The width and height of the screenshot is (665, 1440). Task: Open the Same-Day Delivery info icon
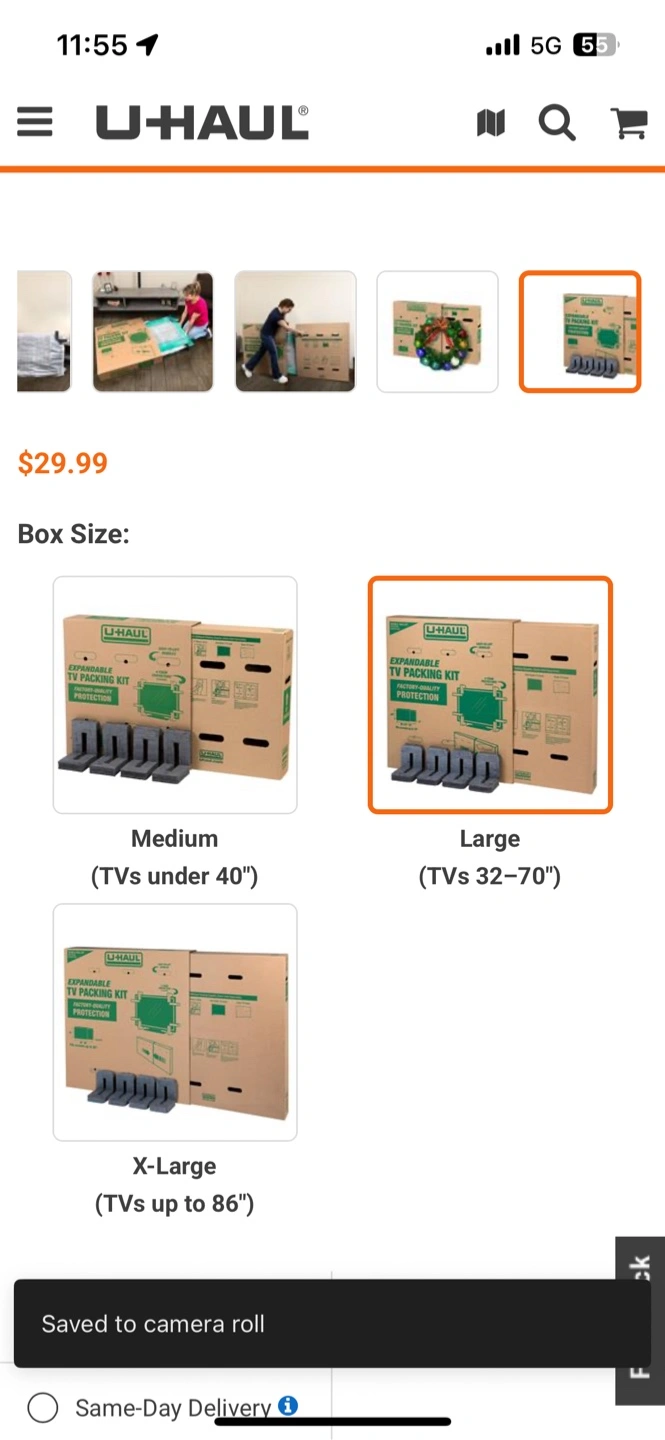click(x=288, y=1405)
